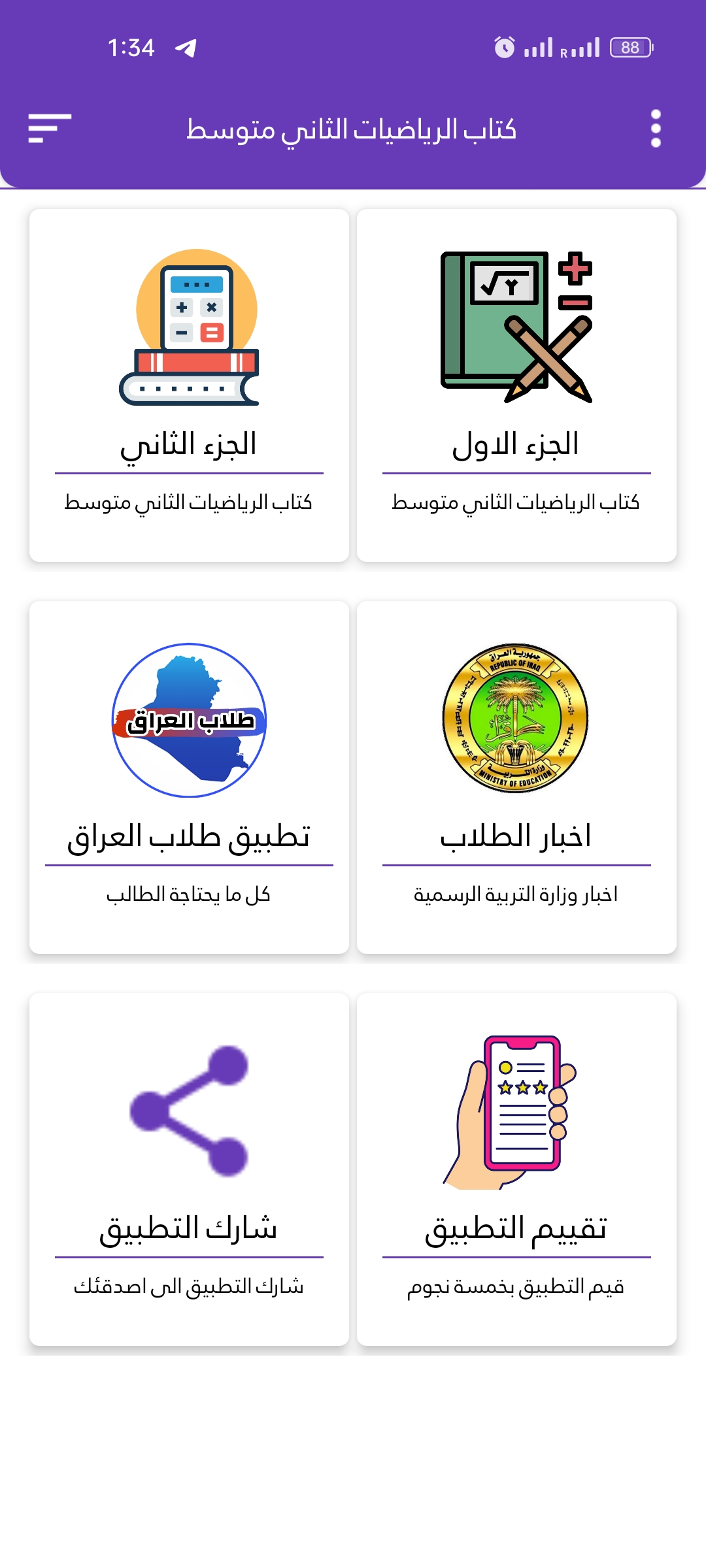Open the تطبيق طلاب العراق card
This screenshot has height=1568, width=706.
(189, 777)
